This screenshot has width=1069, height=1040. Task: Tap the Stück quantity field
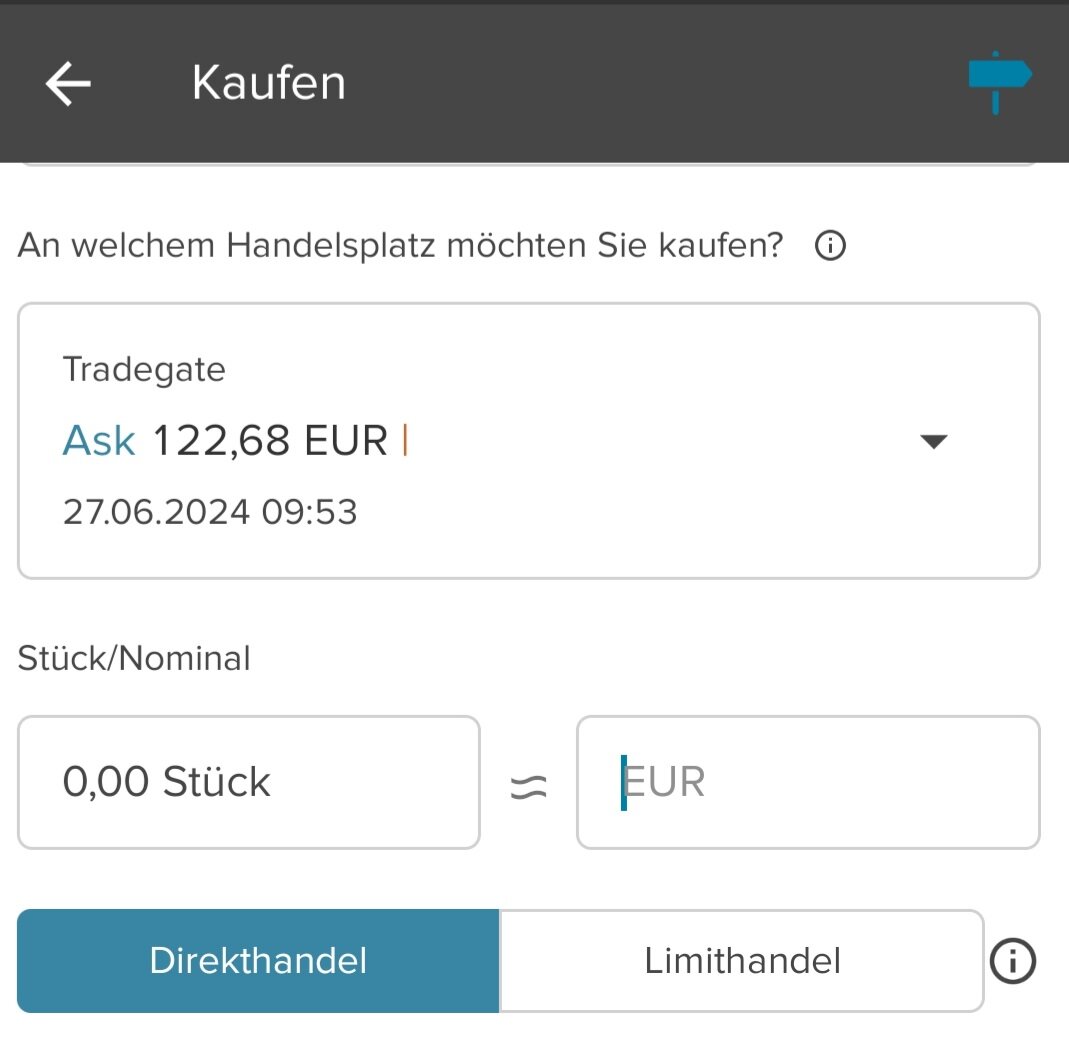(248, 782)
